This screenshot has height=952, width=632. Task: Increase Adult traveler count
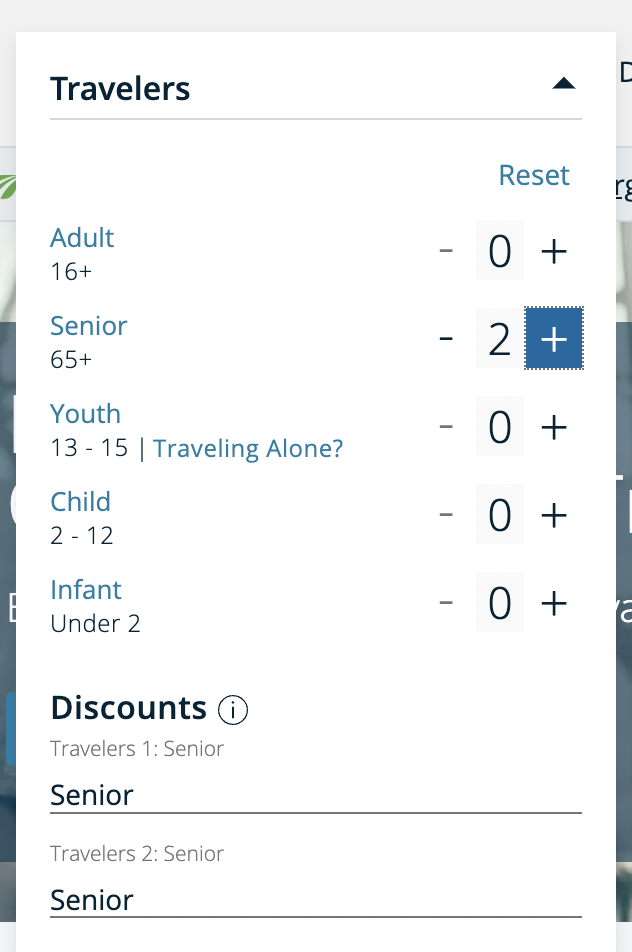coord(554,252)
